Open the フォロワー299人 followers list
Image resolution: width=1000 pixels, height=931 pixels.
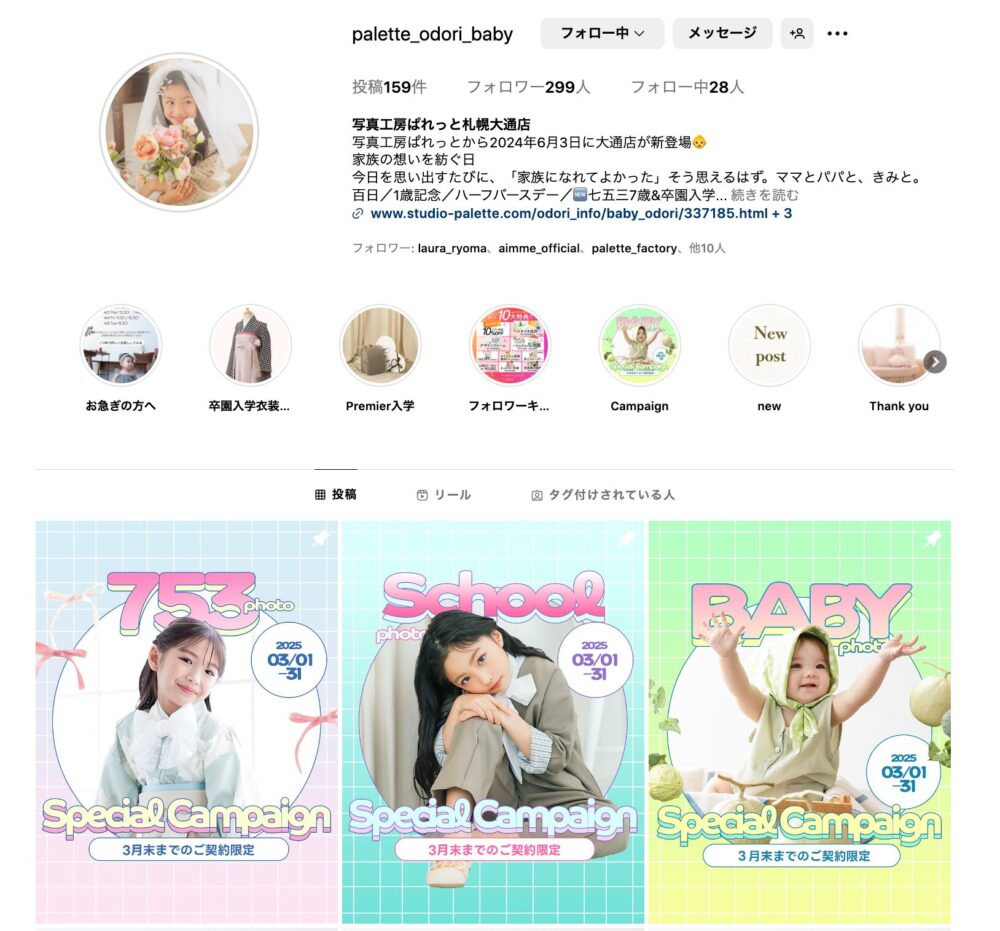pos(528,87)
